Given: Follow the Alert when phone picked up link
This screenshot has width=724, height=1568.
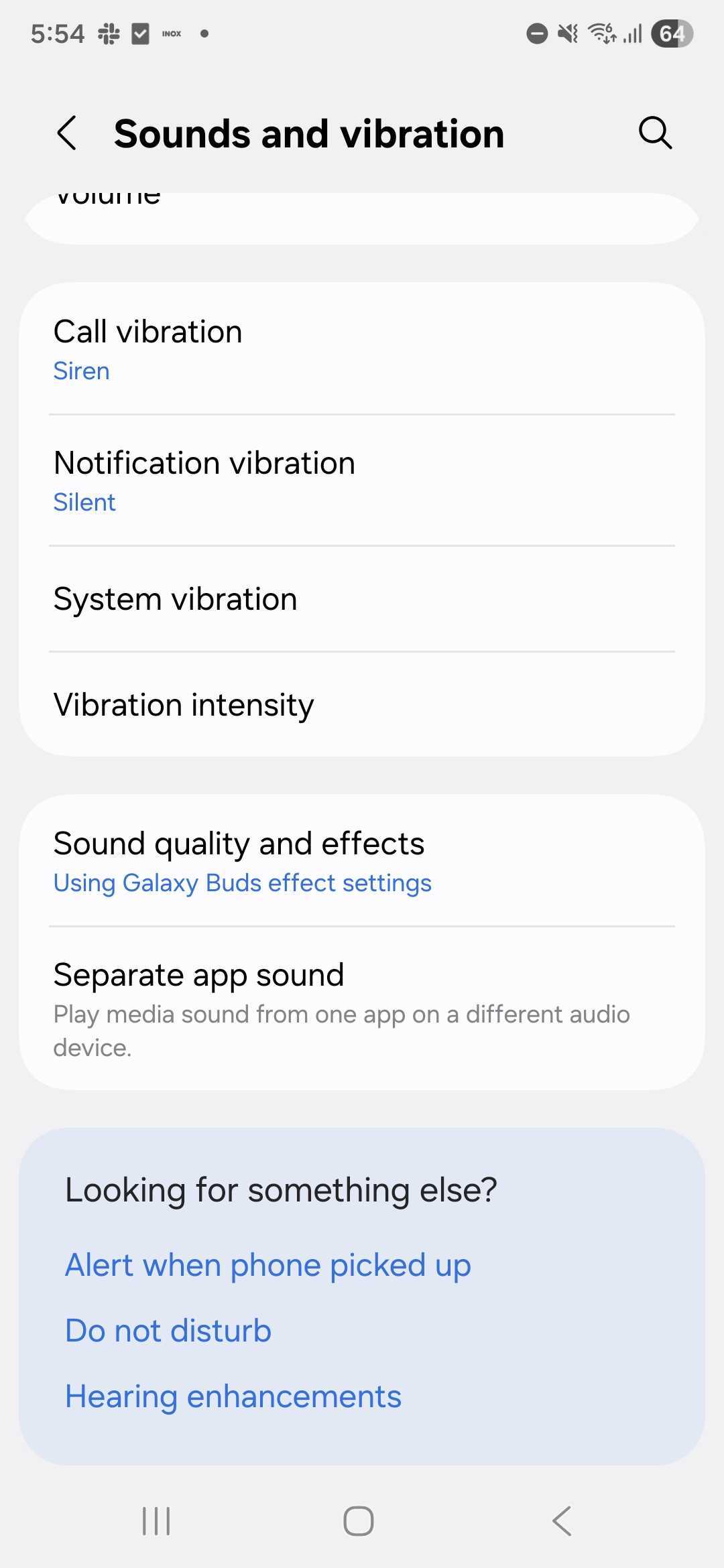Looking at the screenshot, I should click(x=268, y=1265).
